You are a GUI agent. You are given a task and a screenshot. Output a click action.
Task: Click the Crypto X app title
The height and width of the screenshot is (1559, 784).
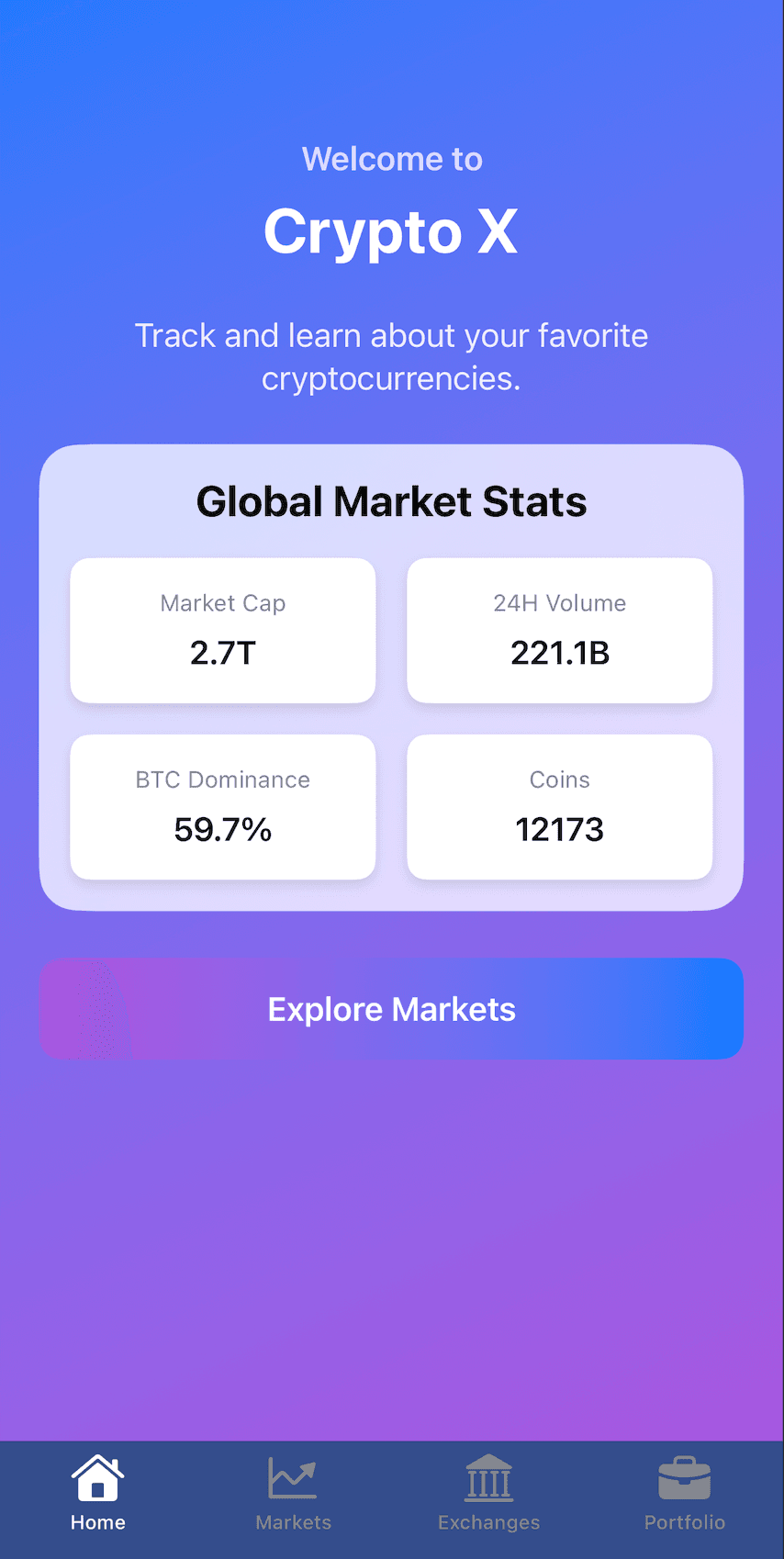coord(392,232)
